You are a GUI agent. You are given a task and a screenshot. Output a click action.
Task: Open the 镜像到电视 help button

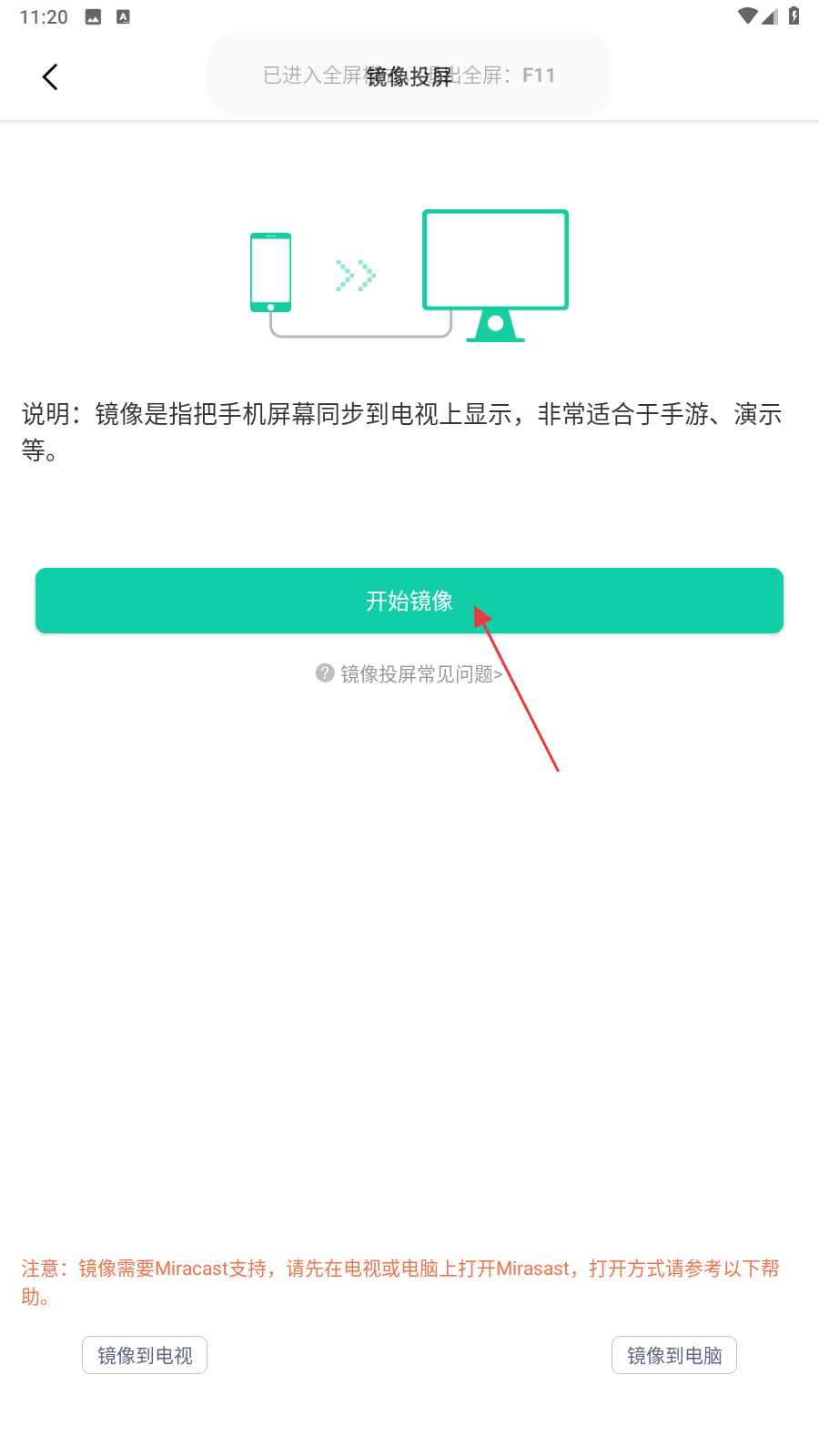coord(145,1355)
